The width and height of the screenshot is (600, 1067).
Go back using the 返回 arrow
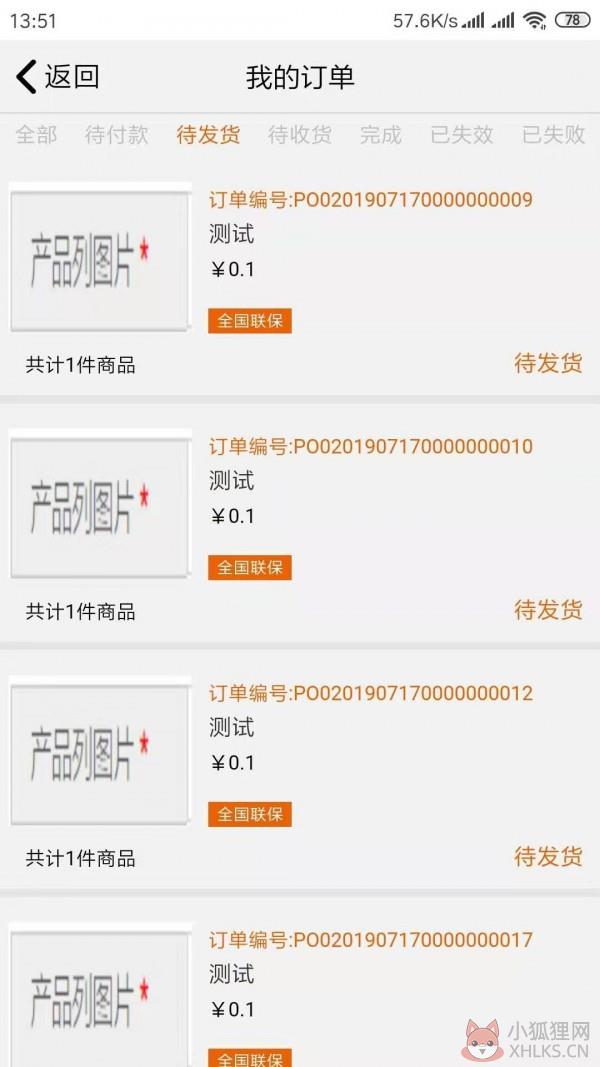click(57, 76)
